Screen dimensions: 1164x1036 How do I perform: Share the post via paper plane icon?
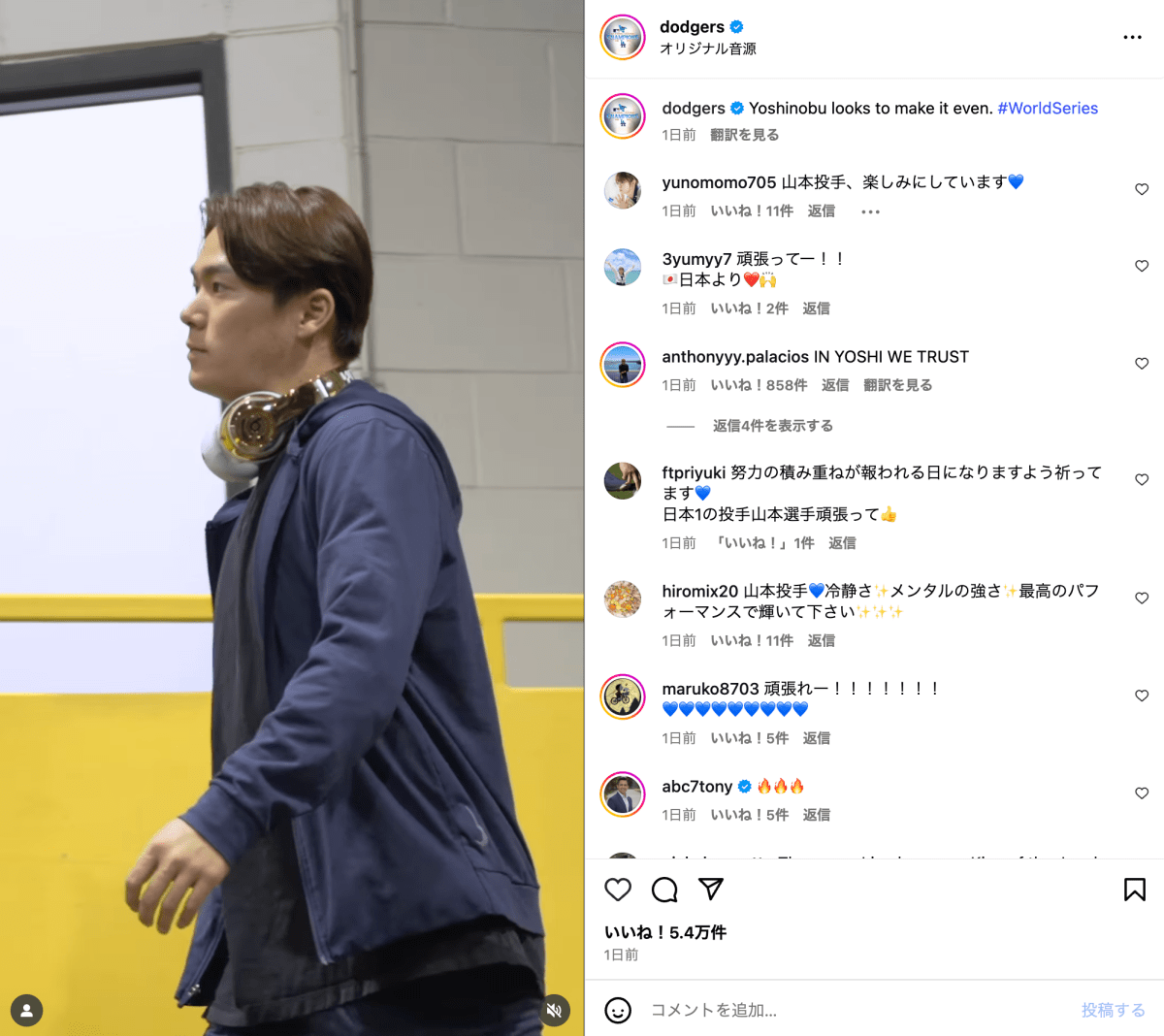click(x=711, y=890)
